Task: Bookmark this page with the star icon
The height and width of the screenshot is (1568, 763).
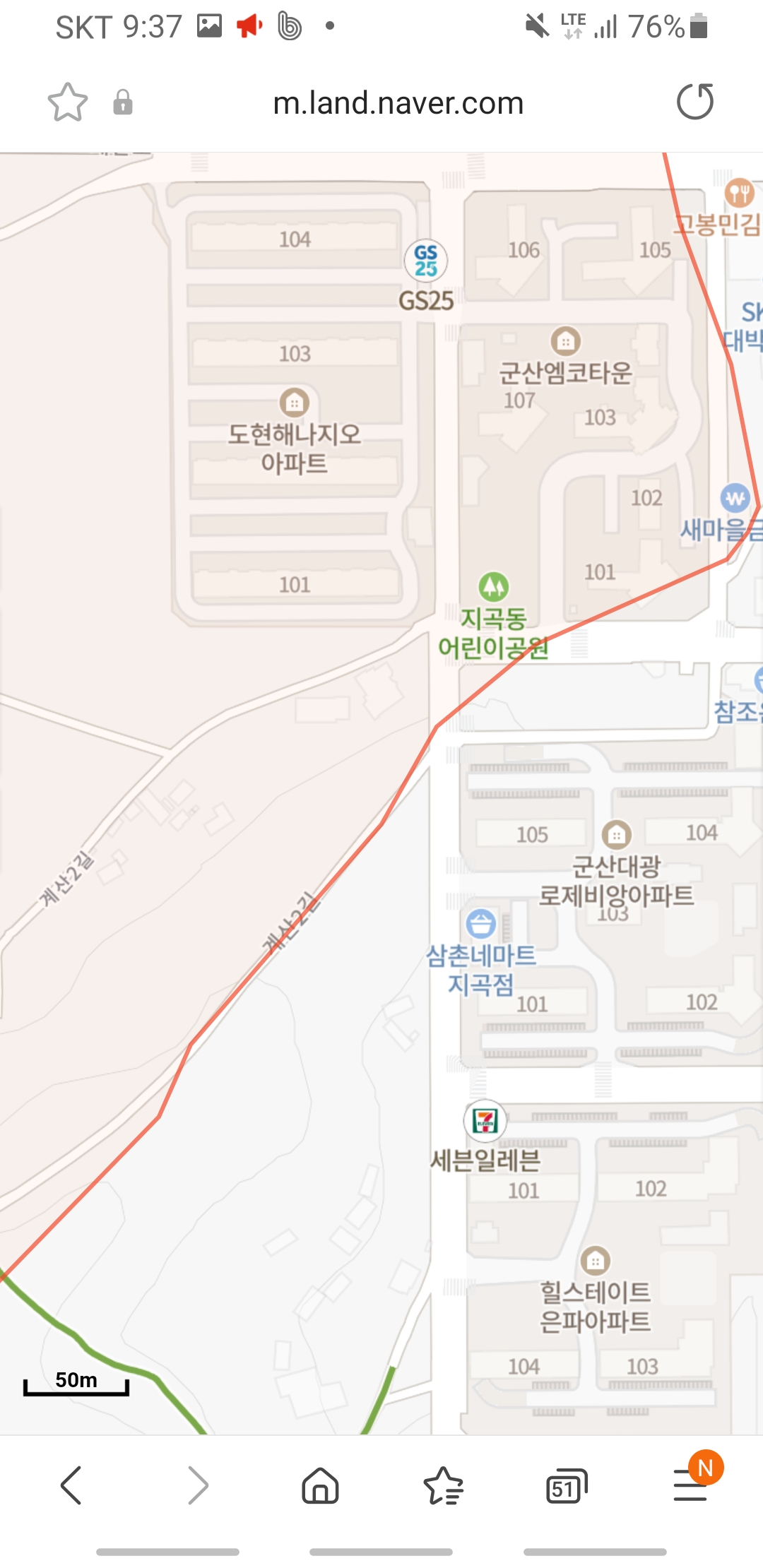Action: pos(68,103)
